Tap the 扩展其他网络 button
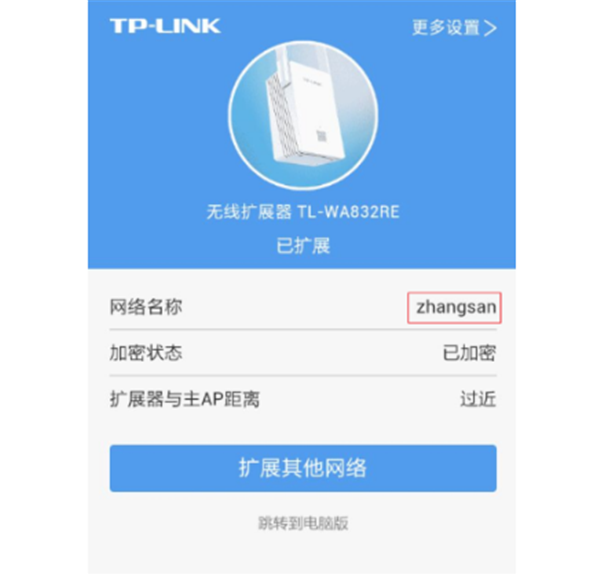Image resolution: width=600 pixels, height=576 pixels. pyautogui.click(x=303, y=468)
